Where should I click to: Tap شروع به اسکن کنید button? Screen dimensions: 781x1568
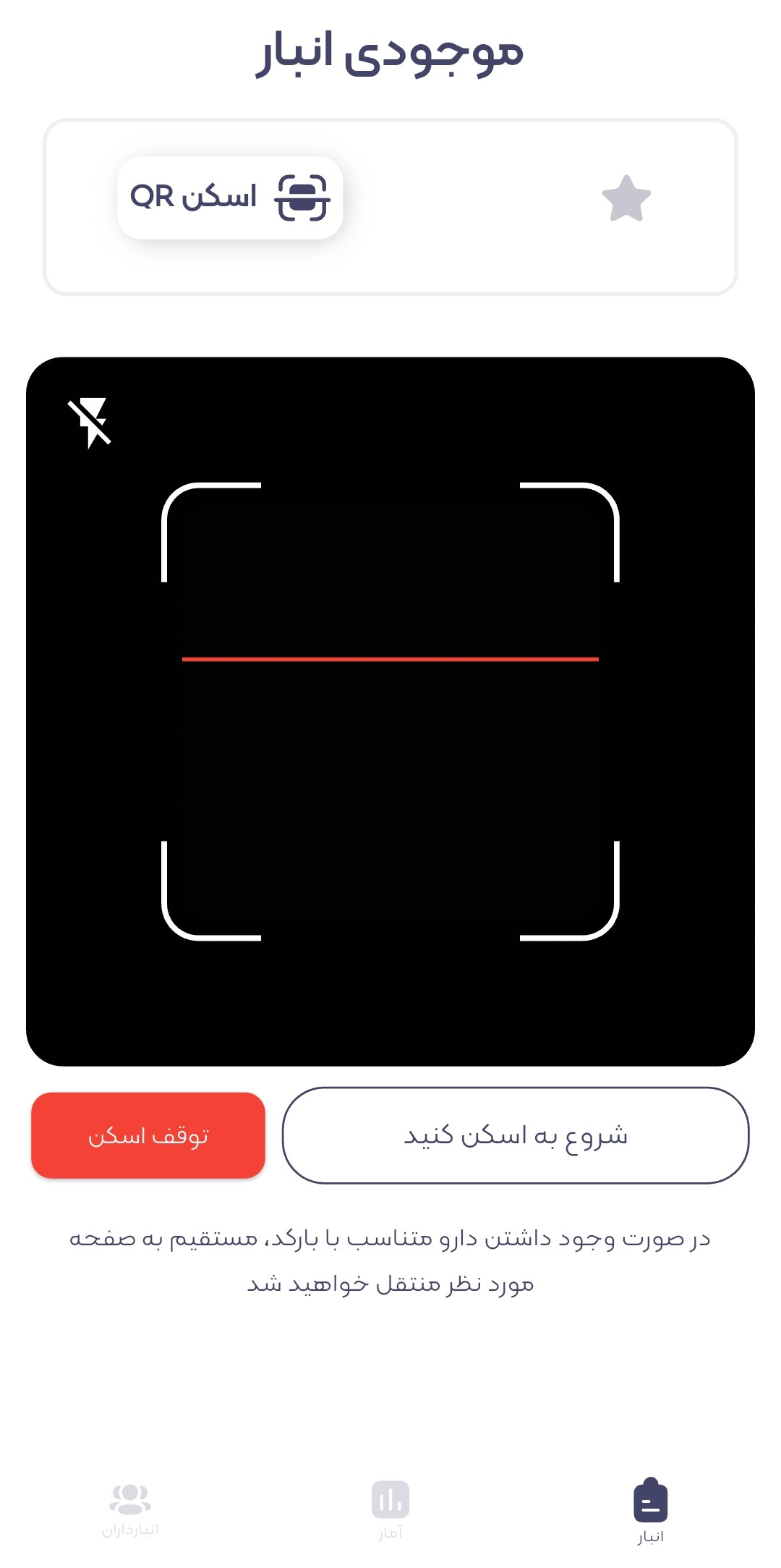(516, 1135)
